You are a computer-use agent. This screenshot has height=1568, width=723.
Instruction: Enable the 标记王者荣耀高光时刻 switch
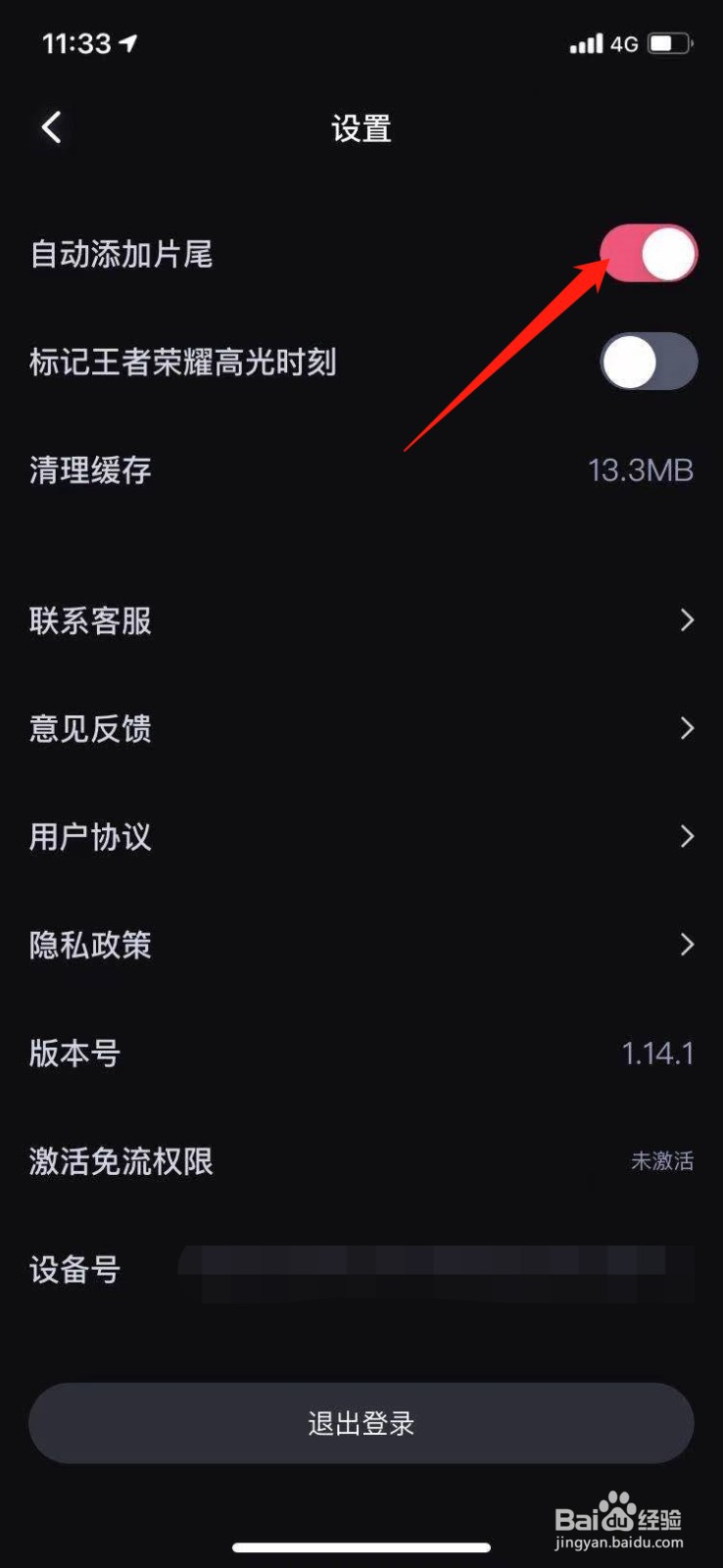pyautogui.click(x=650, y=361)
